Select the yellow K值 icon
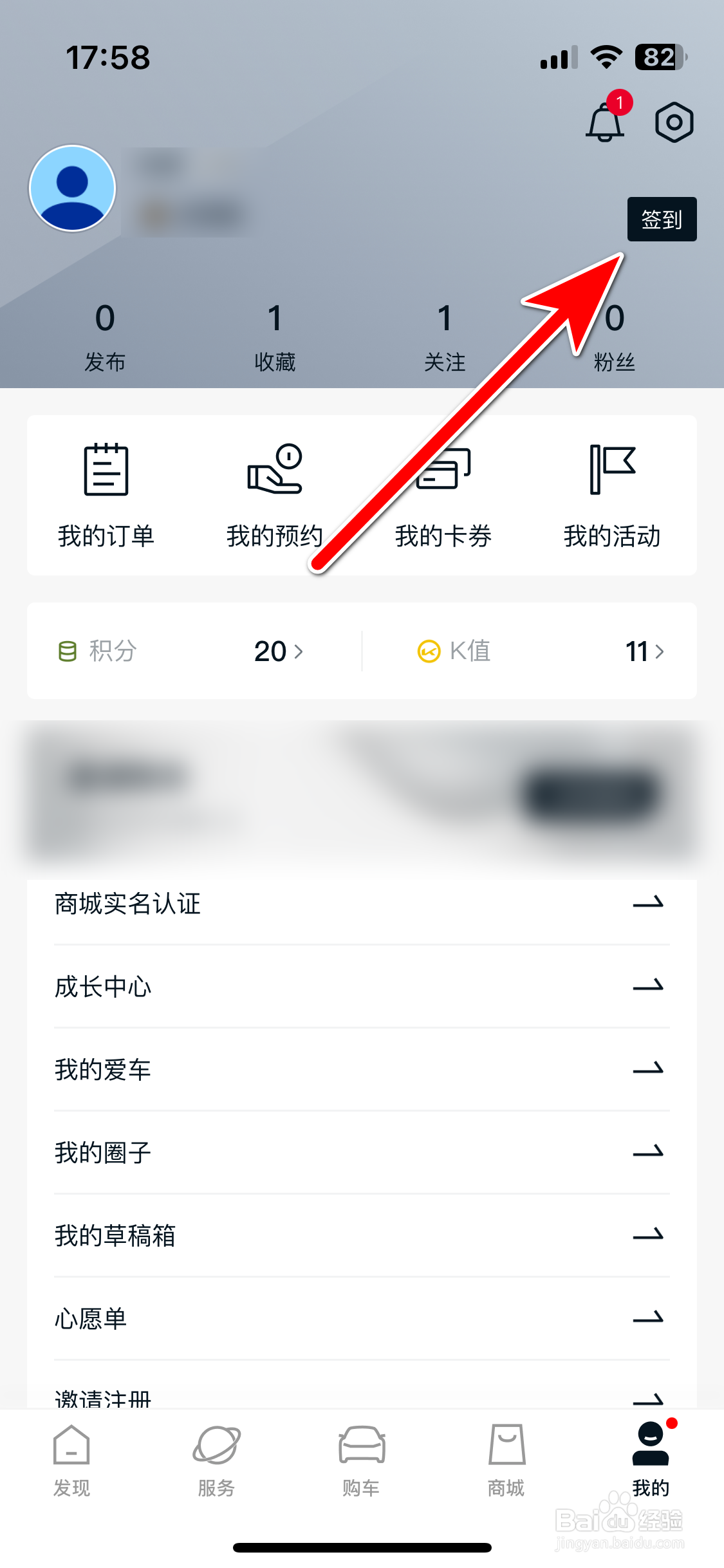The height and width of the screenshot is (1568, 724). point(430,651)
